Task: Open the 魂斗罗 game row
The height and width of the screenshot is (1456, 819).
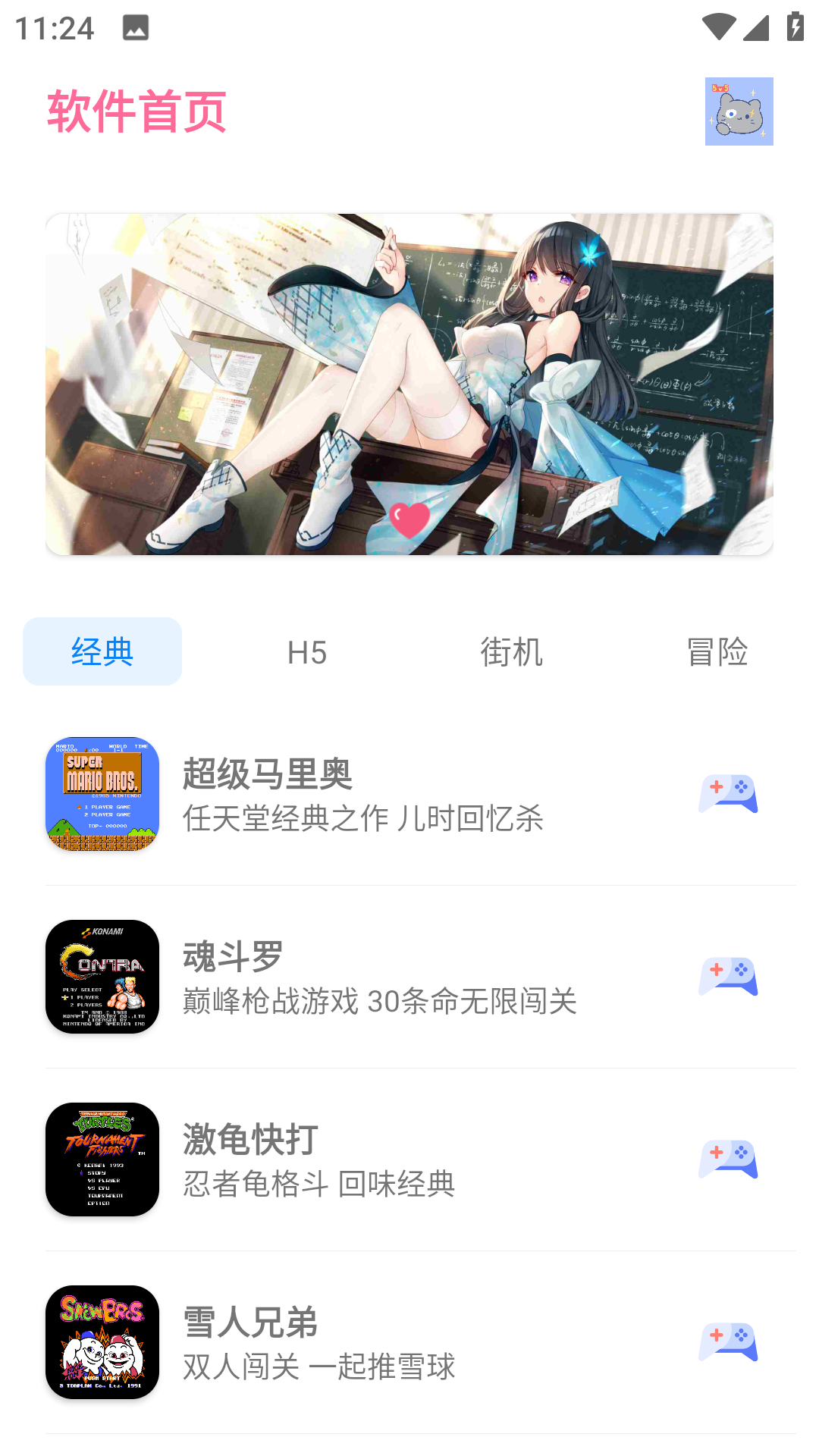Action: 364,977
